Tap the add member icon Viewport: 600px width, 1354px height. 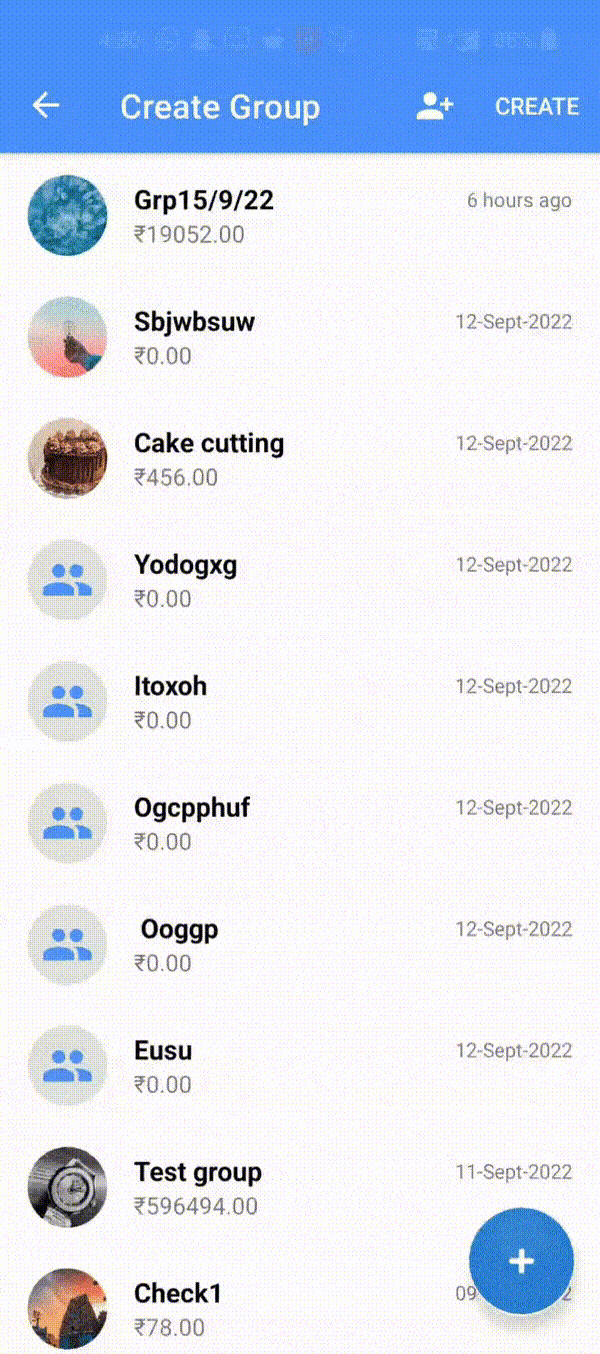point(434,106)
